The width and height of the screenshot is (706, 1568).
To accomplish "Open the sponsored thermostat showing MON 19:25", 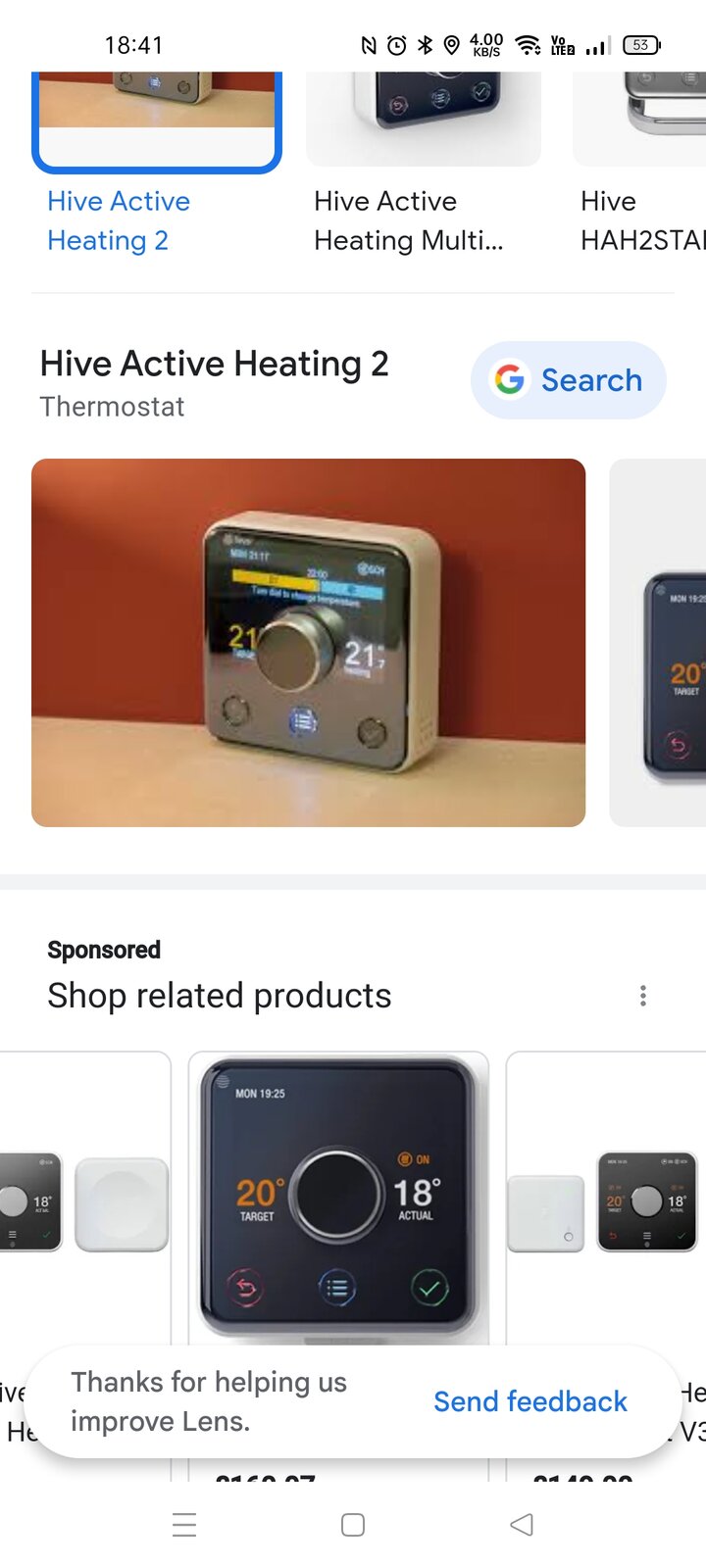I will pos(337,1200).
